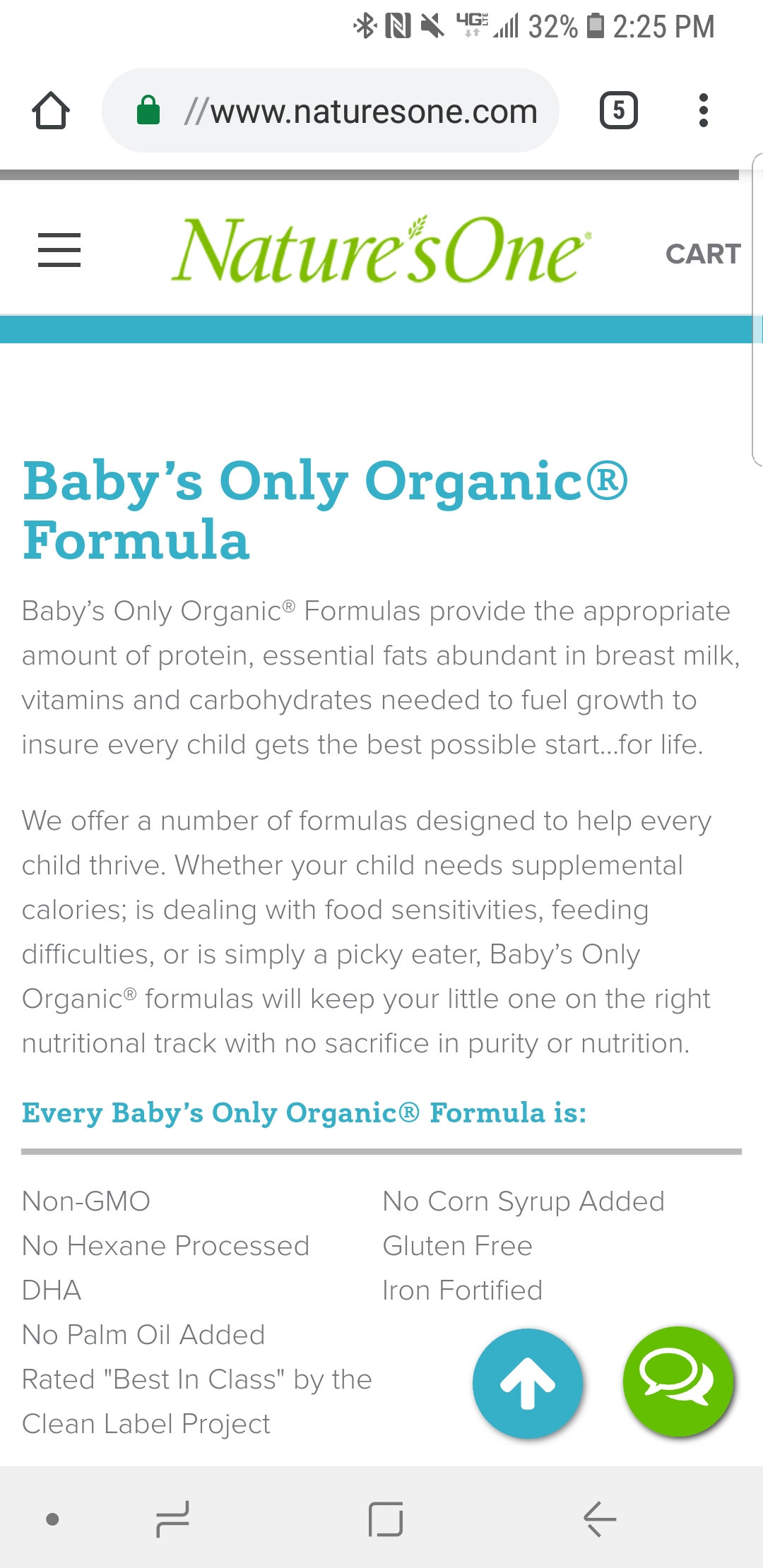Jump back to top with arrow button
This screenshot has height=1568, width=763.
pos(528,1383)
